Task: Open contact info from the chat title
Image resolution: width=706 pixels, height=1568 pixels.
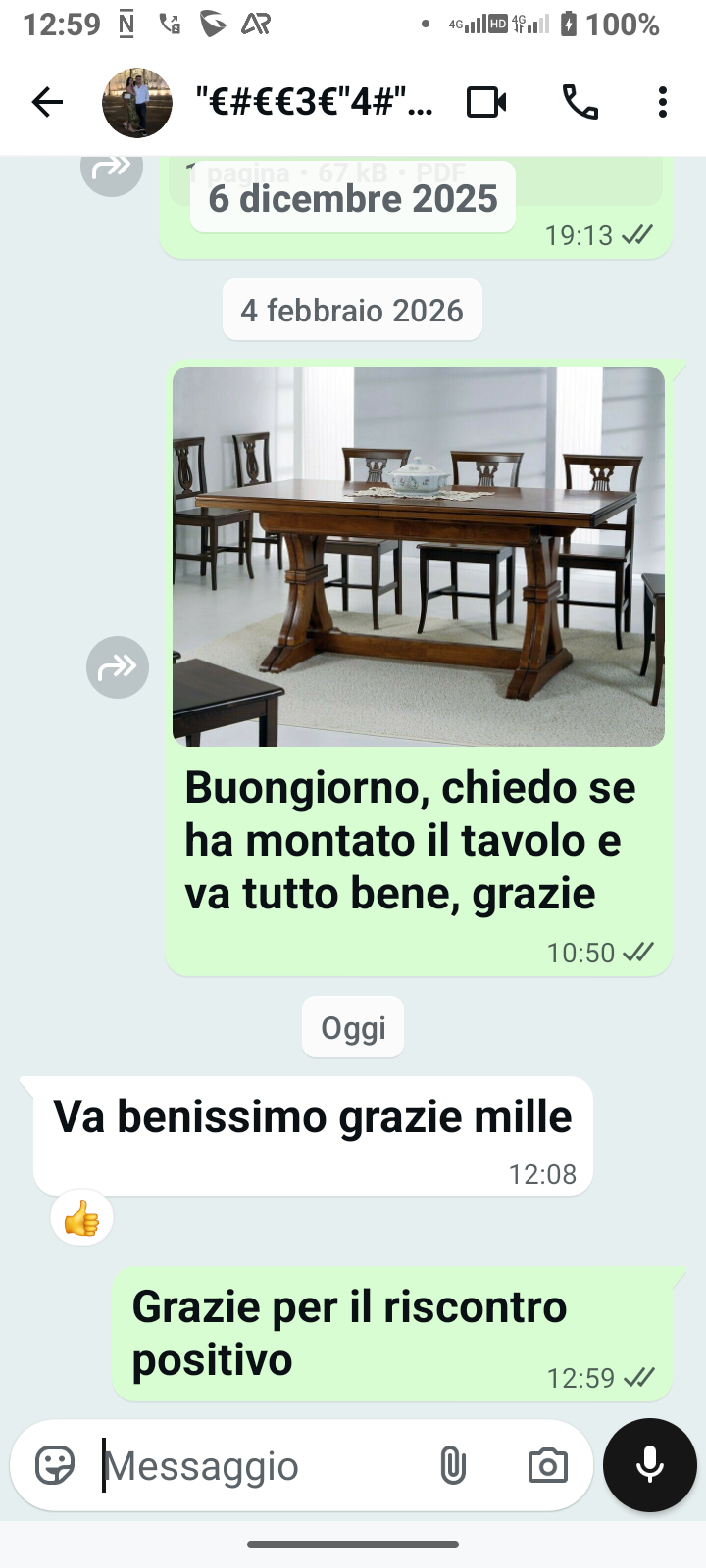Action: 314,102
